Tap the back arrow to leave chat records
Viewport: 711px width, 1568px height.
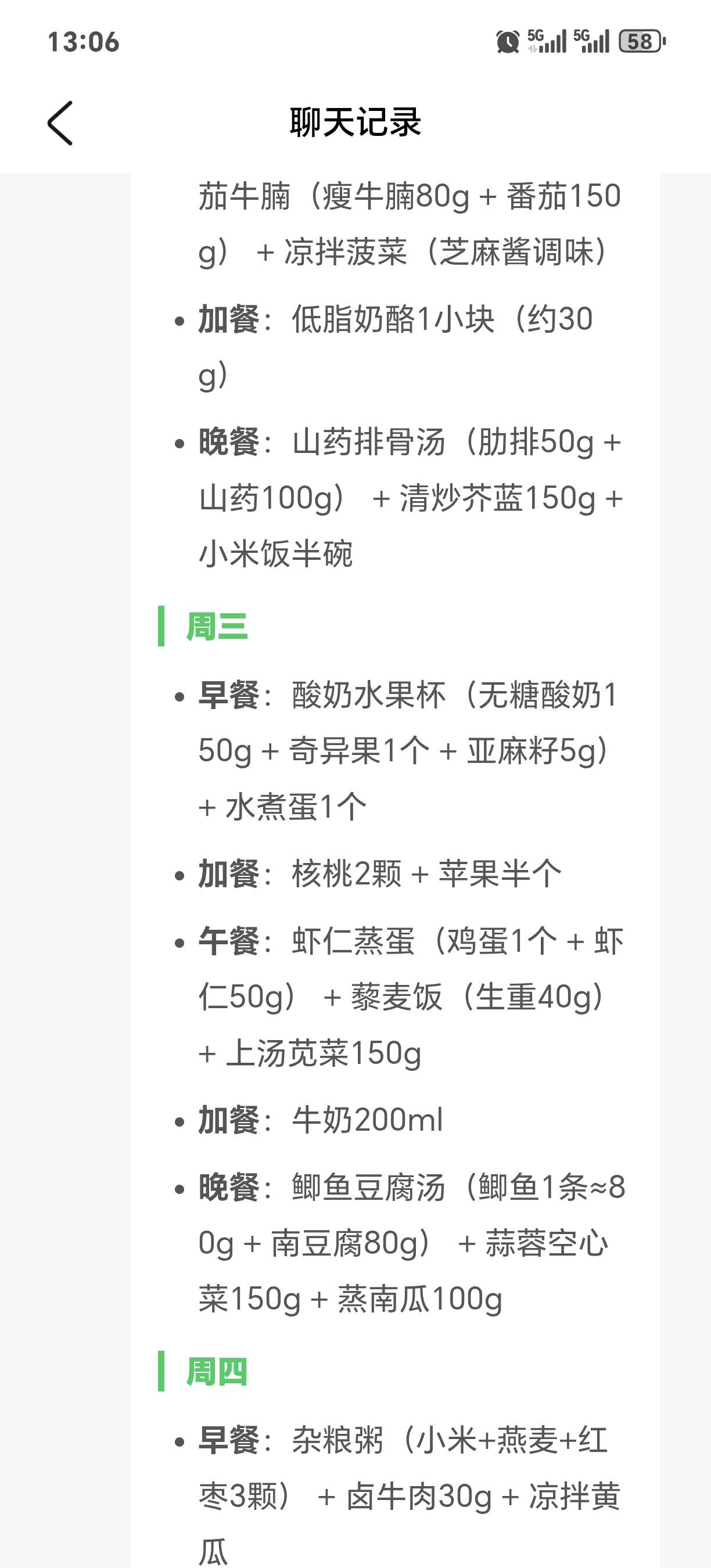[x=60, y=123]
